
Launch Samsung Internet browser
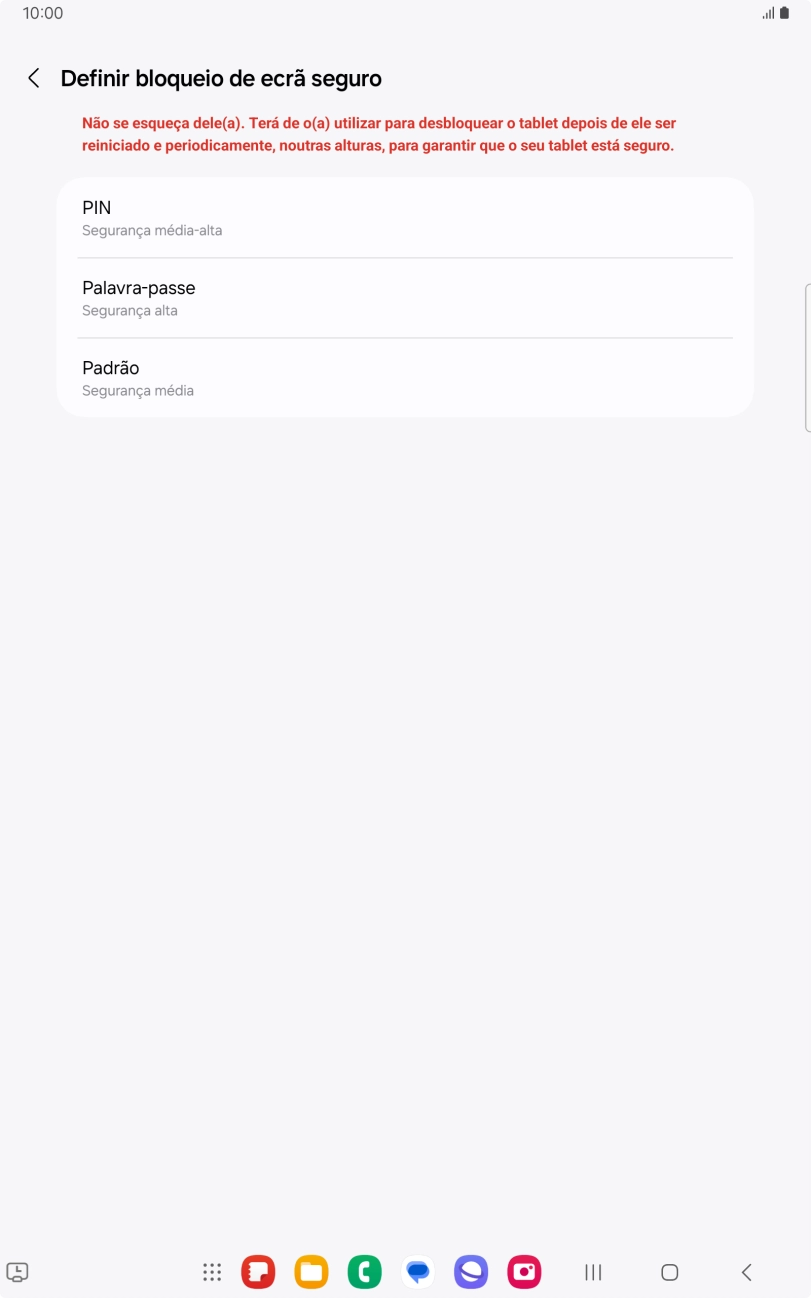471,1271
